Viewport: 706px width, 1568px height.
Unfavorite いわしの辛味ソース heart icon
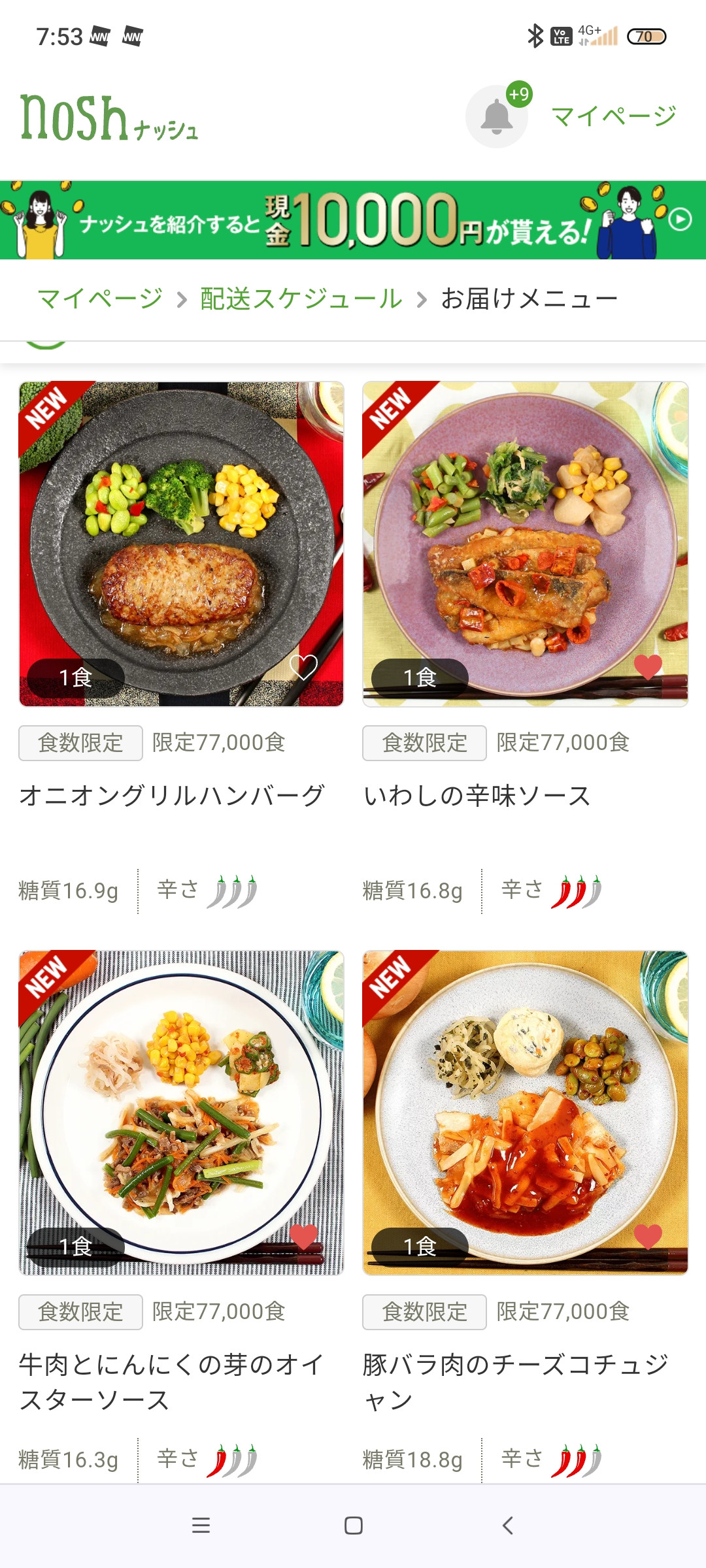(x=648, y=667)
